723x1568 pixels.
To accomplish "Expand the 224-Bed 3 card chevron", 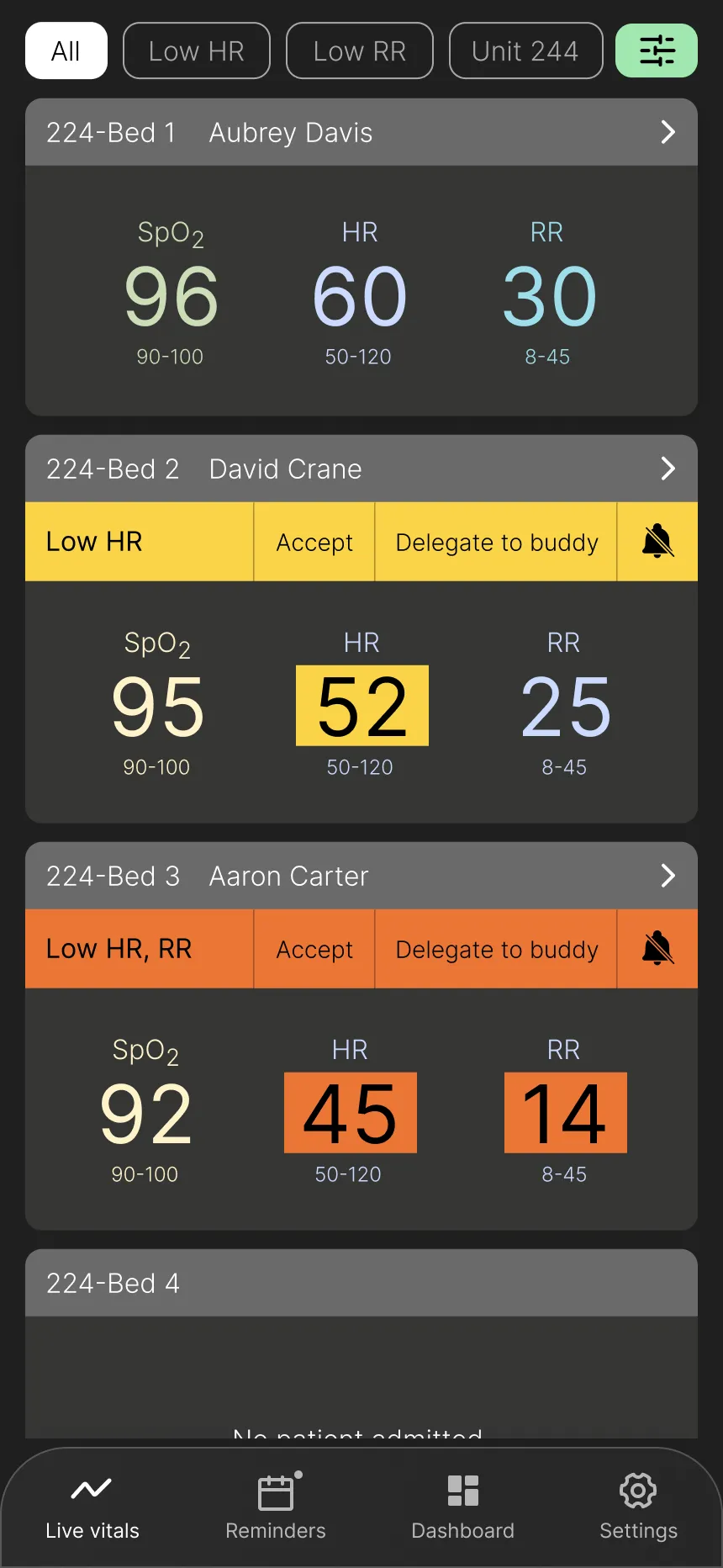I will [668, 876].
